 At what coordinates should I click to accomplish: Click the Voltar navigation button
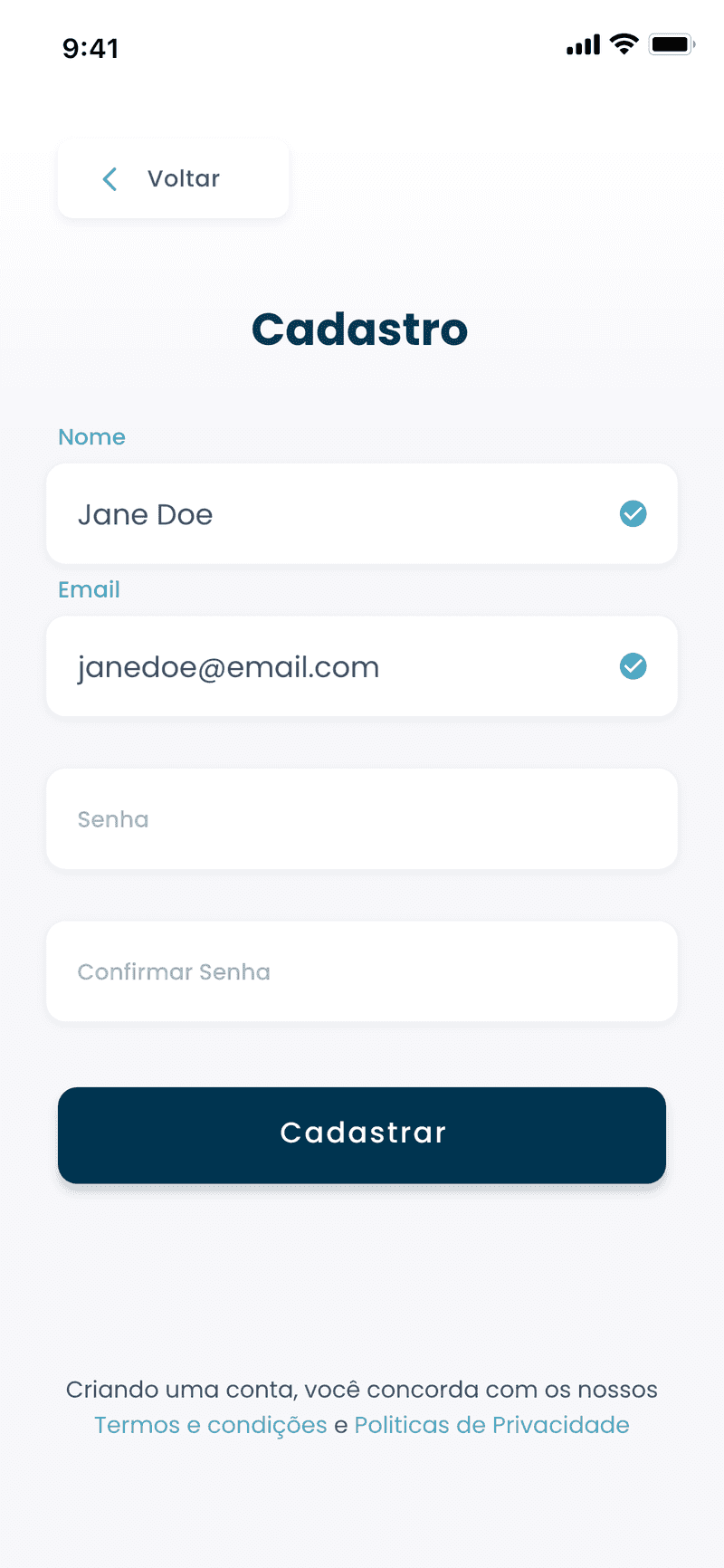click(172, 178)
